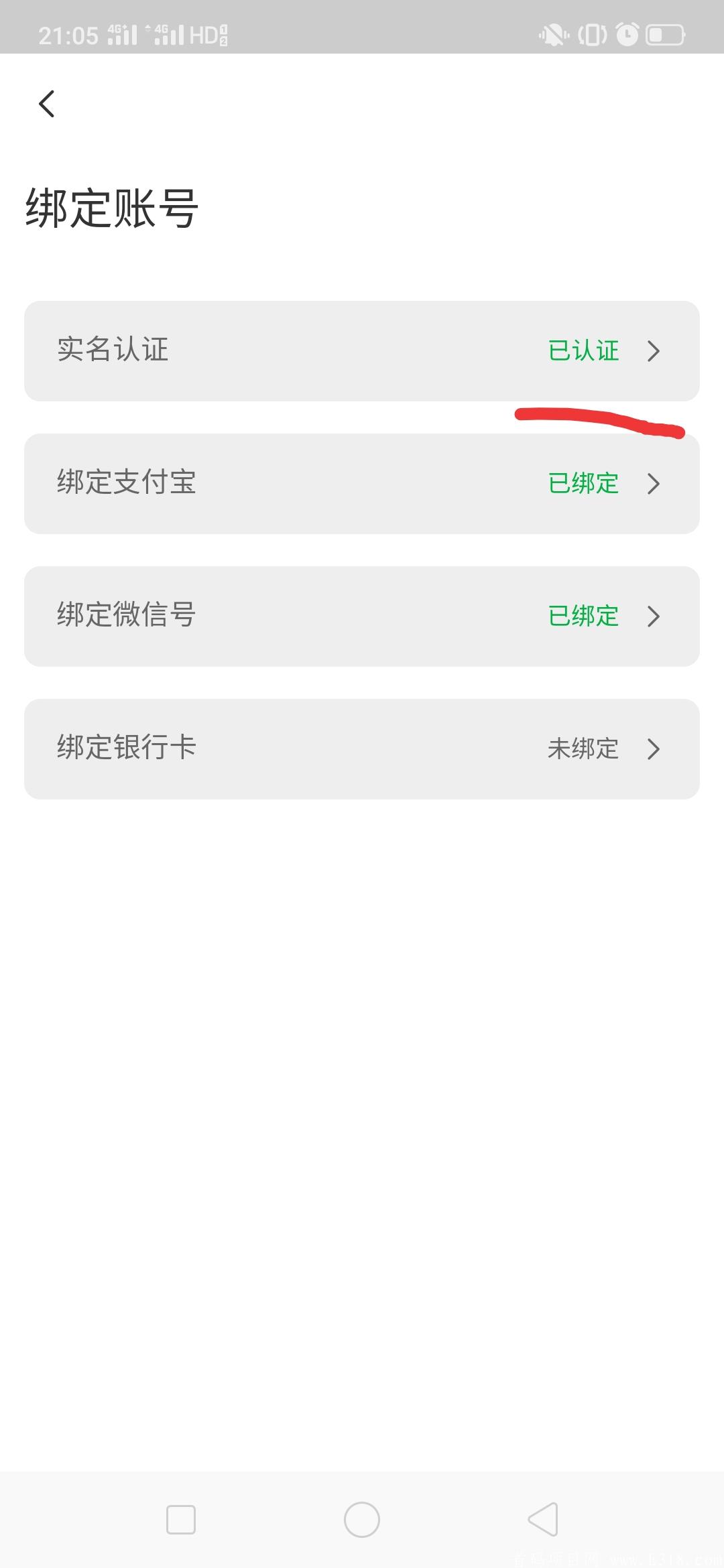
Task: Open the 实名认证 row
Action: tap(362, 350)
